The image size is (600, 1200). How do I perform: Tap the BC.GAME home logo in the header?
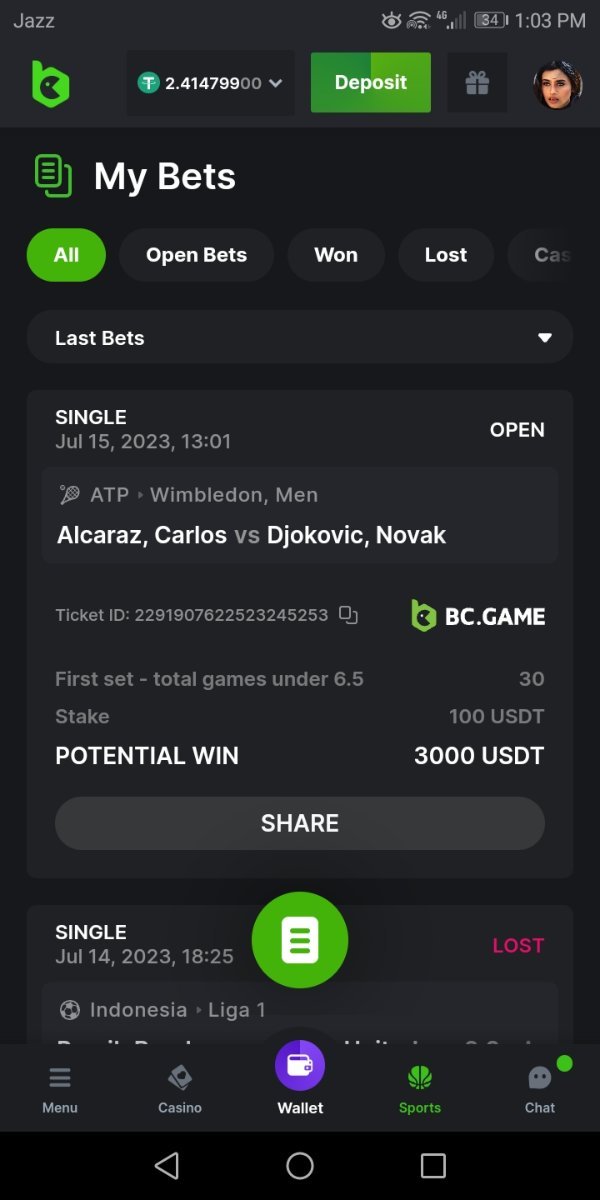click(x=50, y=84)
